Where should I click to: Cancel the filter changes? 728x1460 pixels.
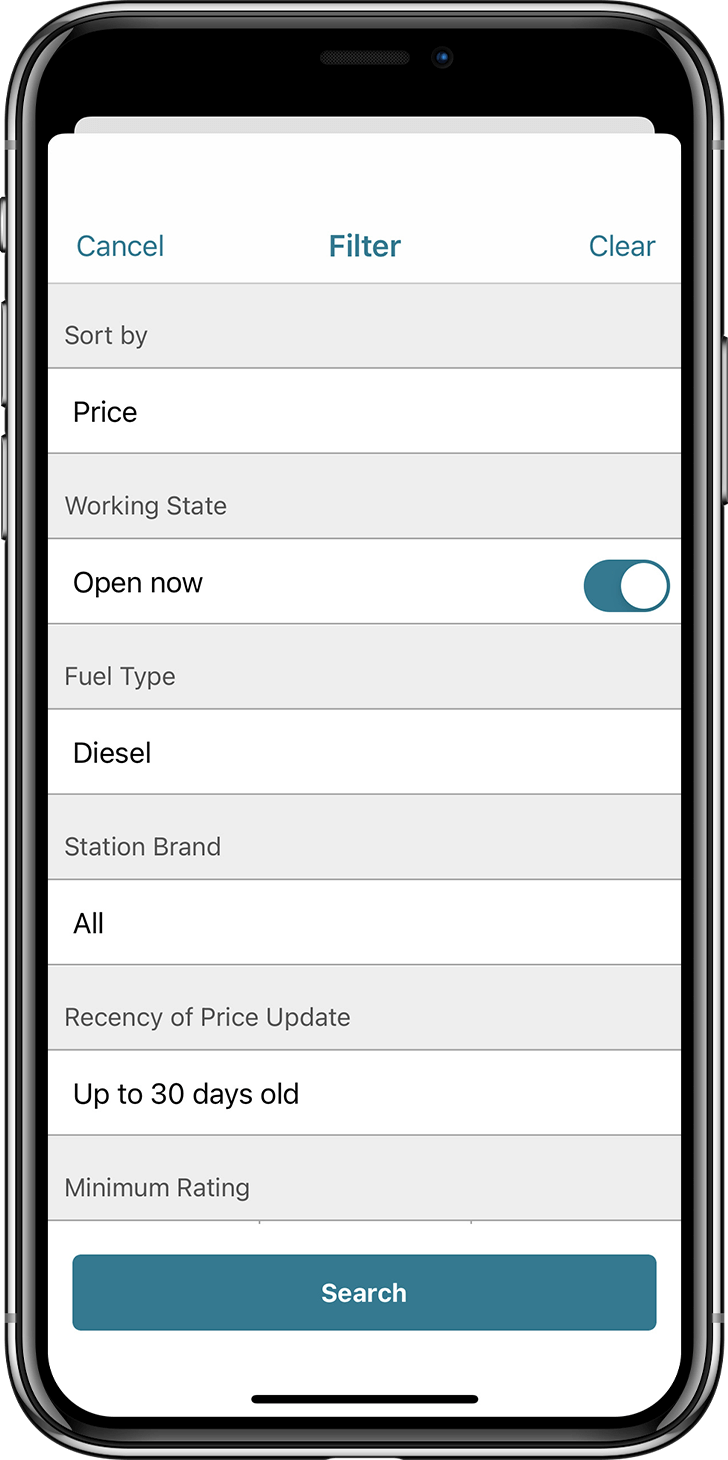tap(120, 245)
